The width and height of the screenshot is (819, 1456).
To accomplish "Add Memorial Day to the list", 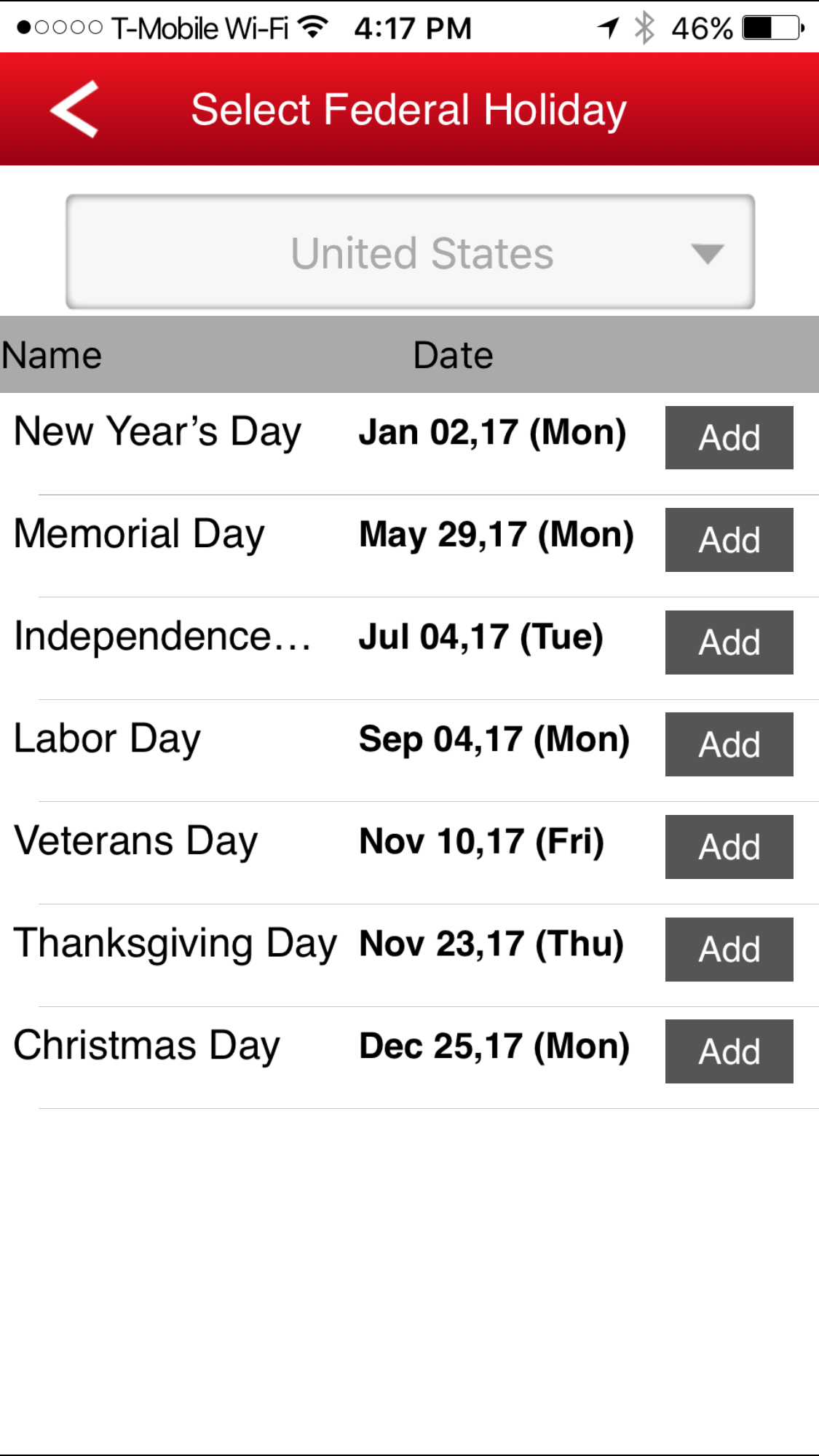I will (729, 540).
